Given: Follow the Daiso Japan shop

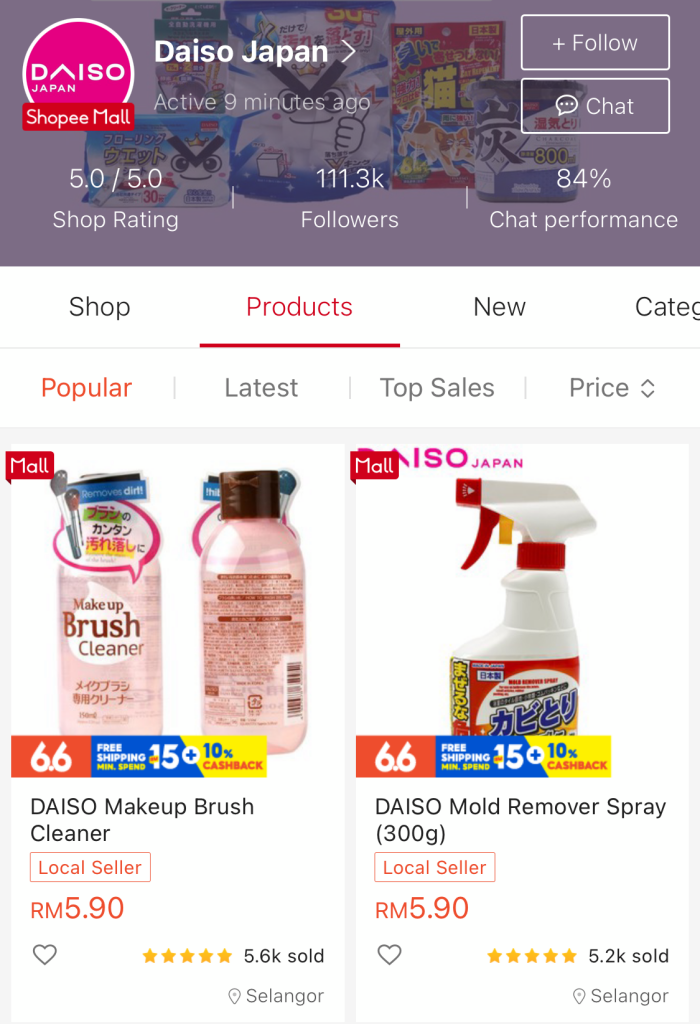Looking at the screenshot, I should [595, 43].
